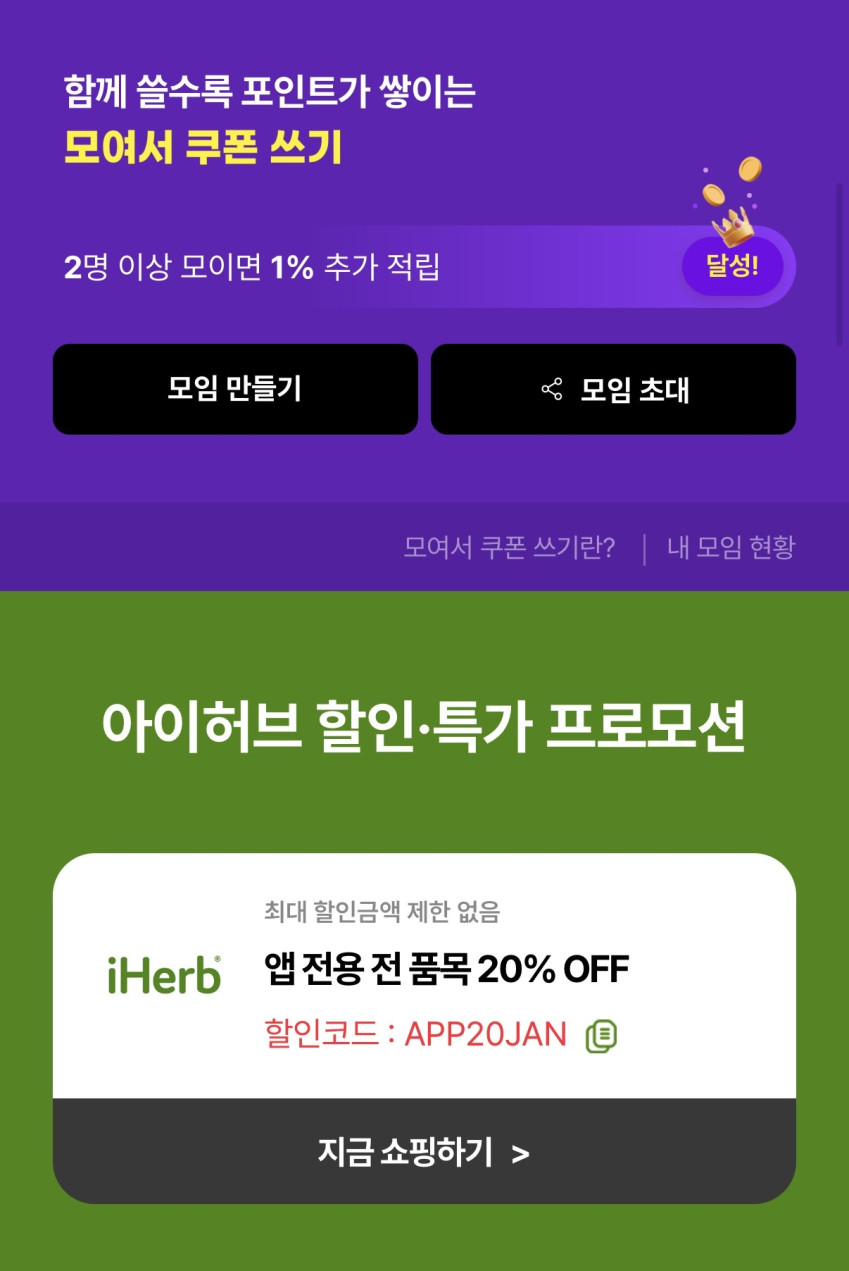Tap 지금 쇼핑하기 to shop iHerb
Screen dimensions: 849x1271
[x=424, y=1152]
